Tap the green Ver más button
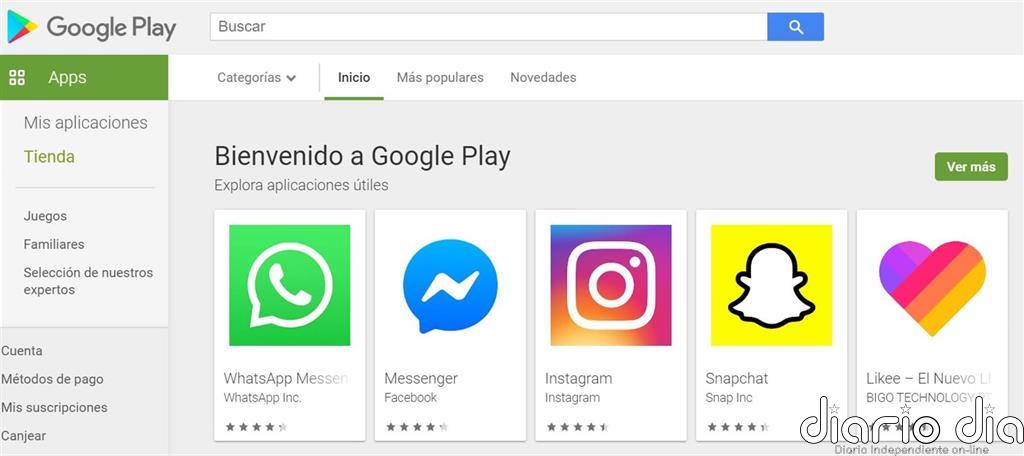Viewport: 1024px width, 456px height. click(970, 167)
